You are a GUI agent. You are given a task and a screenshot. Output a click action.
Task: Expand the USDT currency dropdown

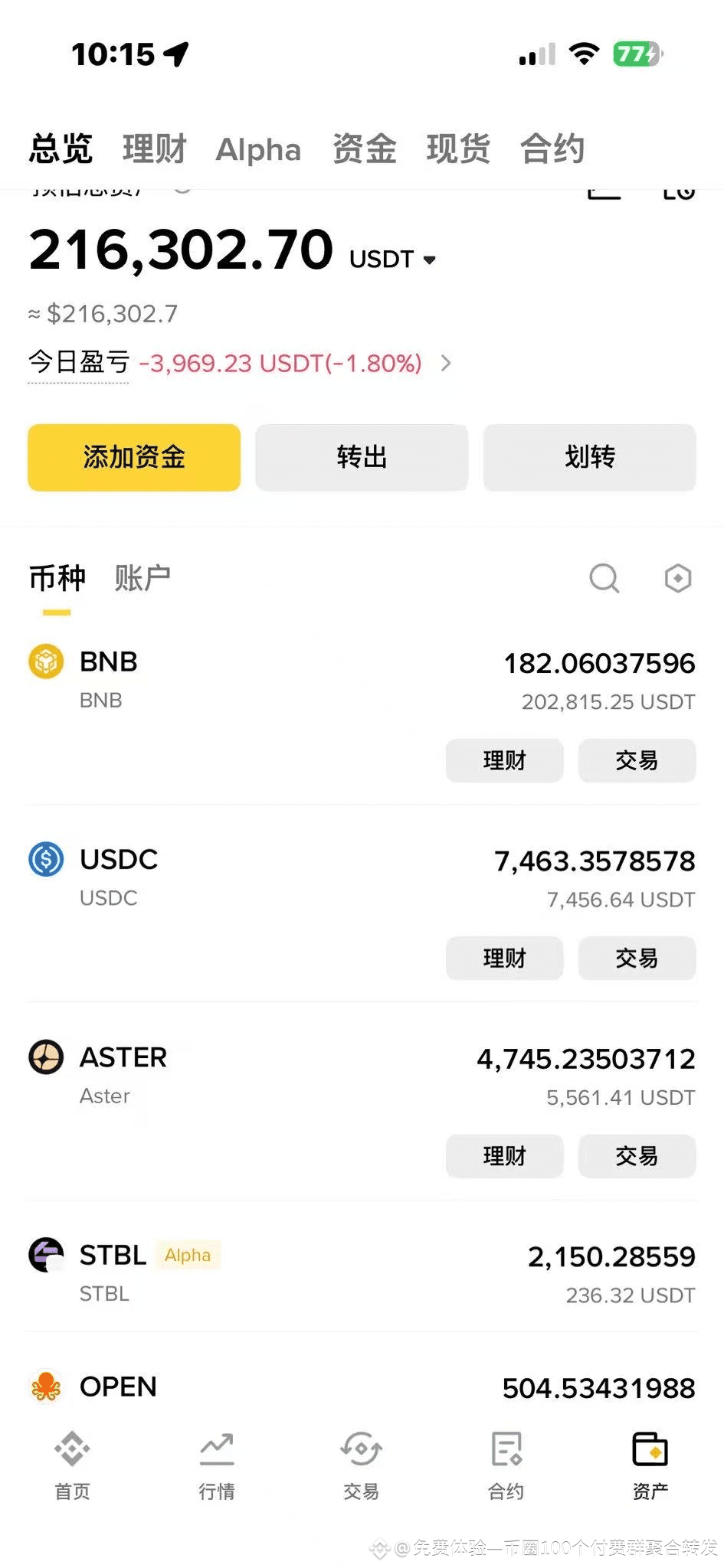393,260
